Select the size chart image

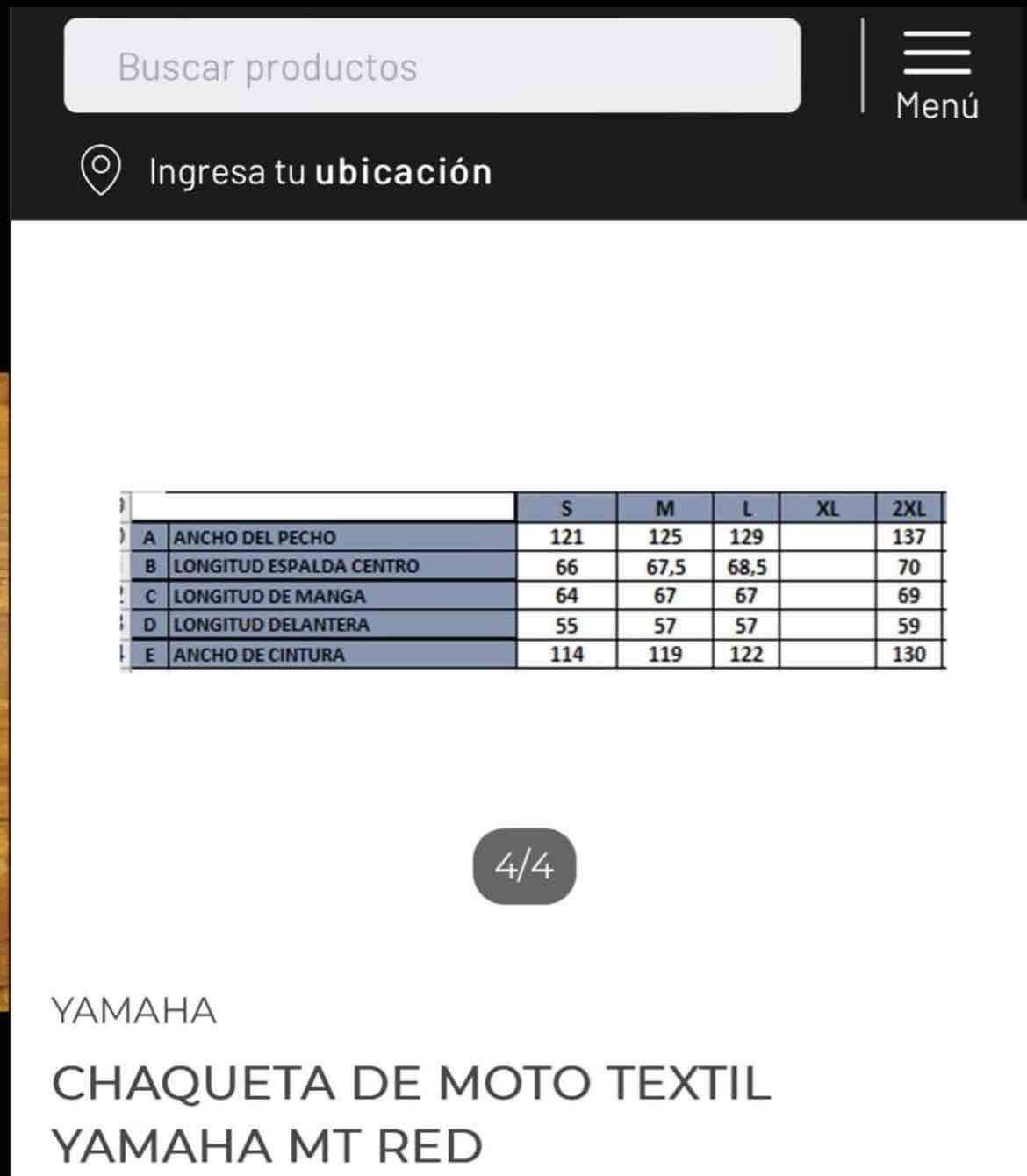tap(527, 579)
